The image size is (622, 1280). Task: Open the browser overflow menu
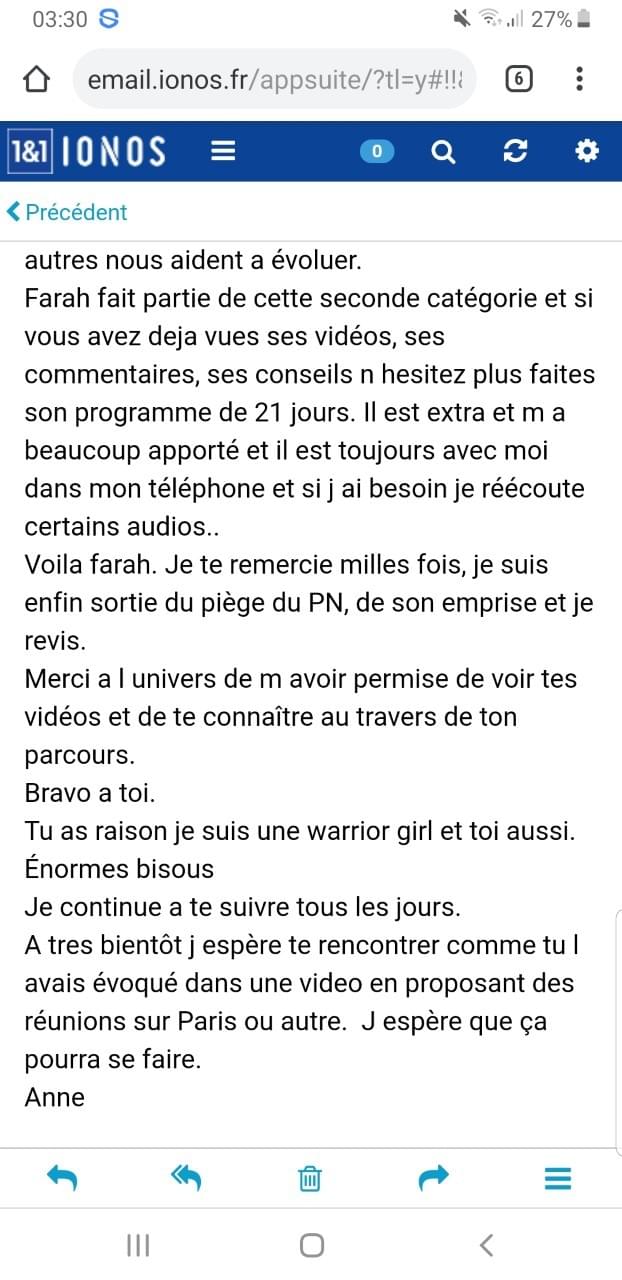point(580,79)
